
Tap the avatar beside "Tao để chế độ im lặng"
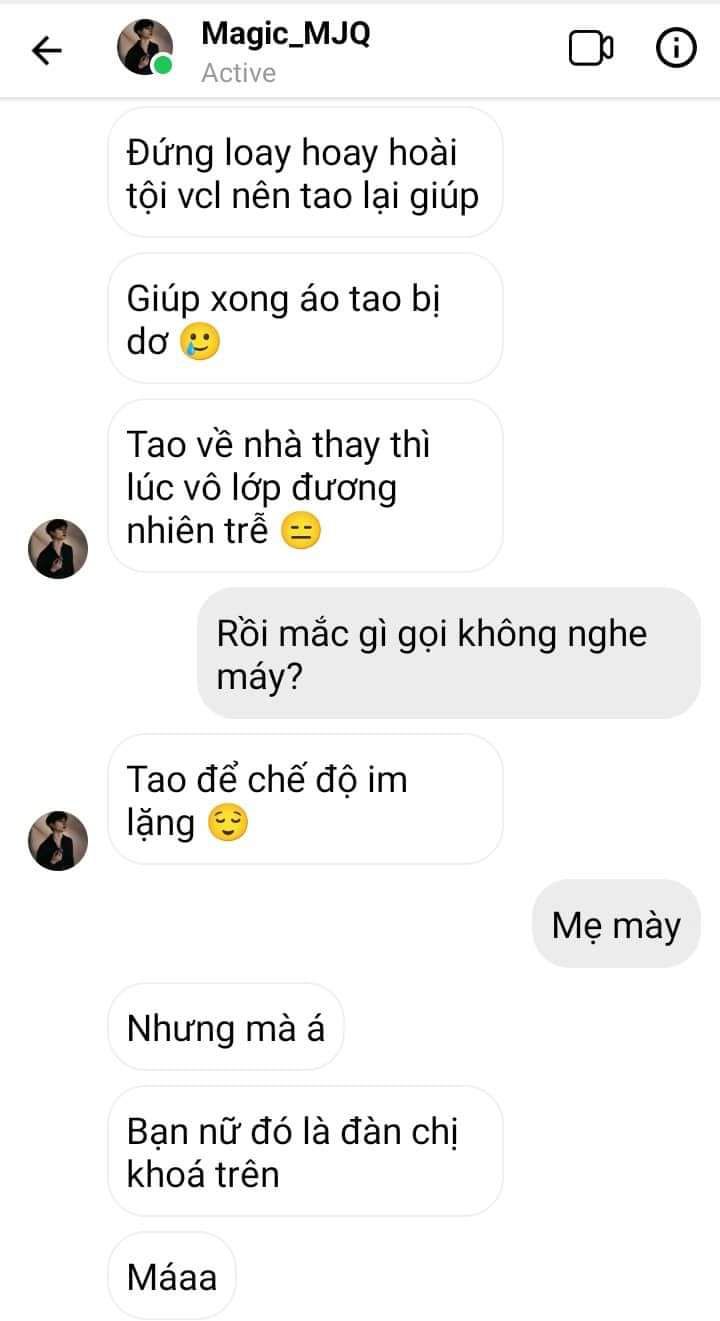[x=57, y=840]
